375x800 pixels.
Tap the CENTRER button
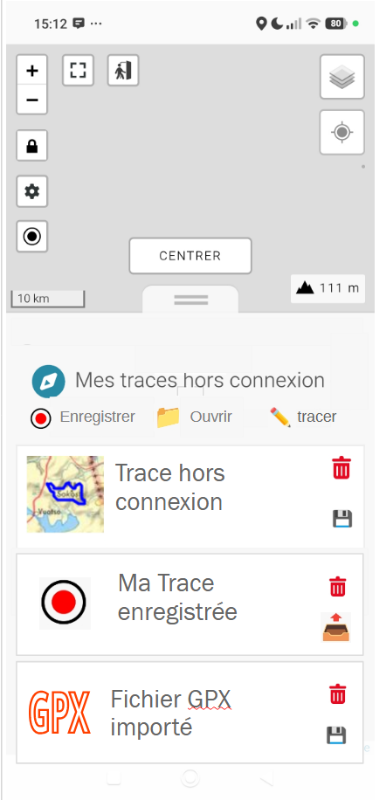tap(190, 256)
